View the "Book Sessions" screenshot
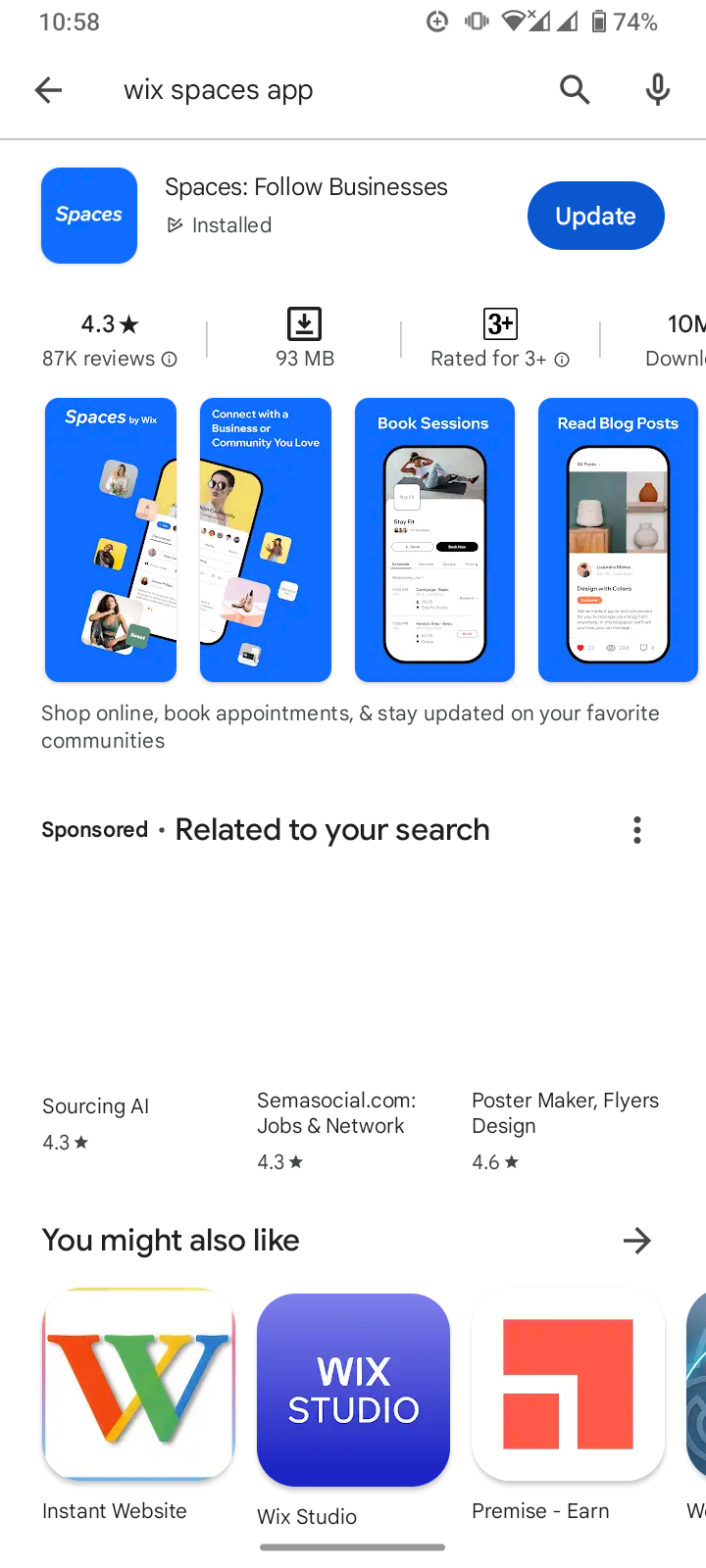 pos(434,539)
